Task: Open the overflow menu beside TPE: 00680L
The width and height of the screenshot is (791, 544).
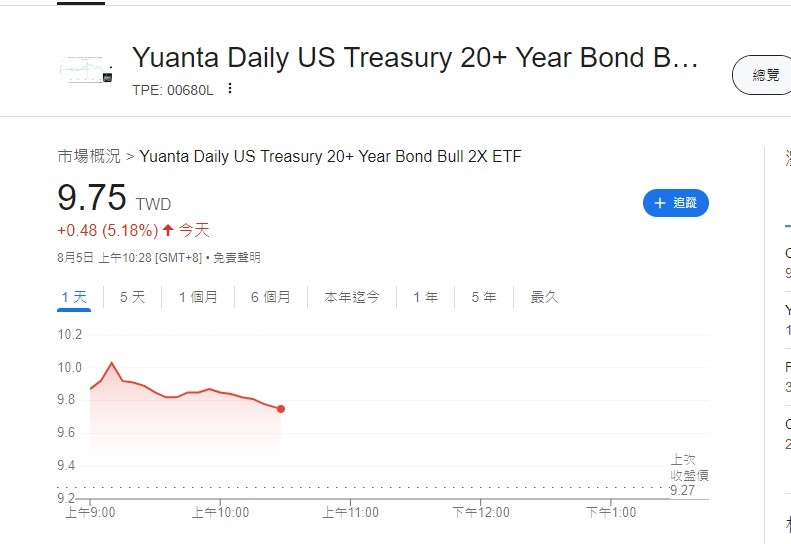Action: click(x=230, y=89)
